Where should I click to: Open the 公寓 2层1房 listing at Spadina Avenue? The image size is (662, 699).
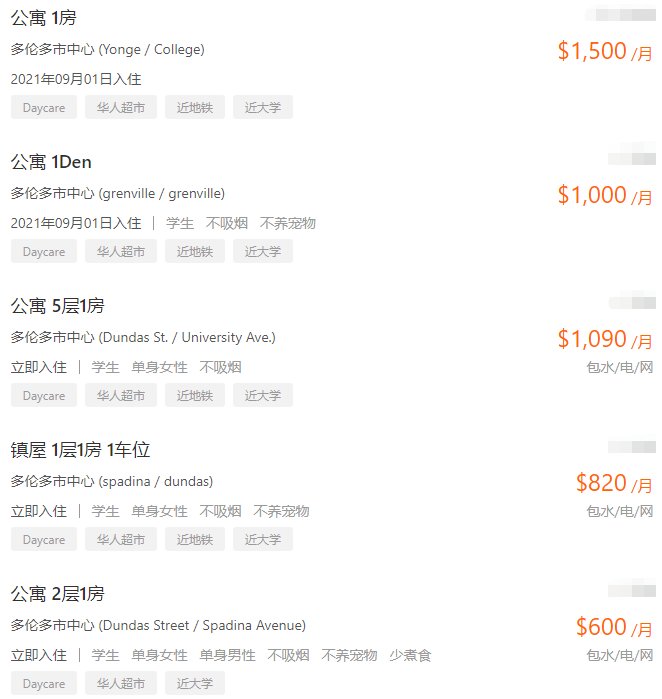click(57, 594)
